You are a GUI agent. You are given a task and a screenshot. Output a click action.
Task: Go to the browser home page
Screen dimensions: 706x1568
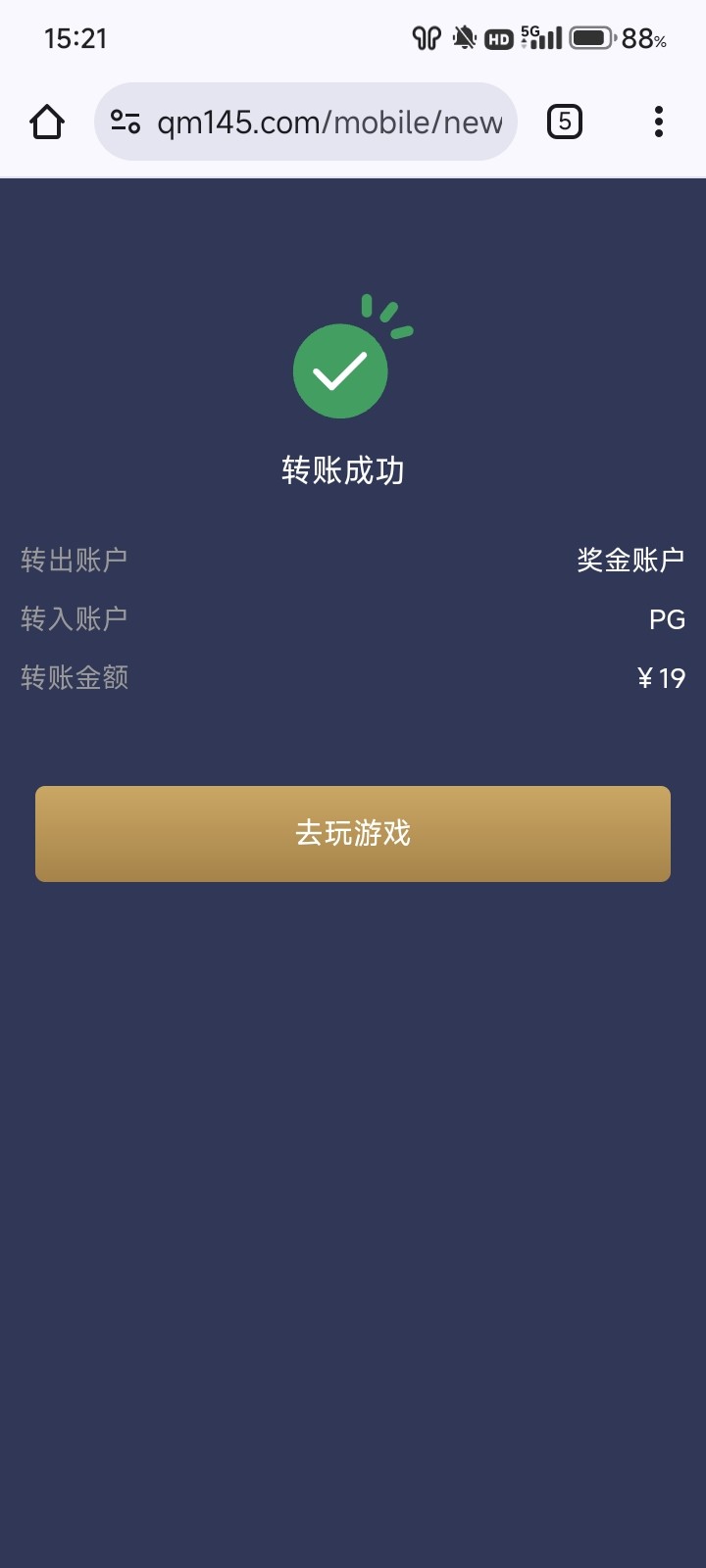[x=47, y=122]
